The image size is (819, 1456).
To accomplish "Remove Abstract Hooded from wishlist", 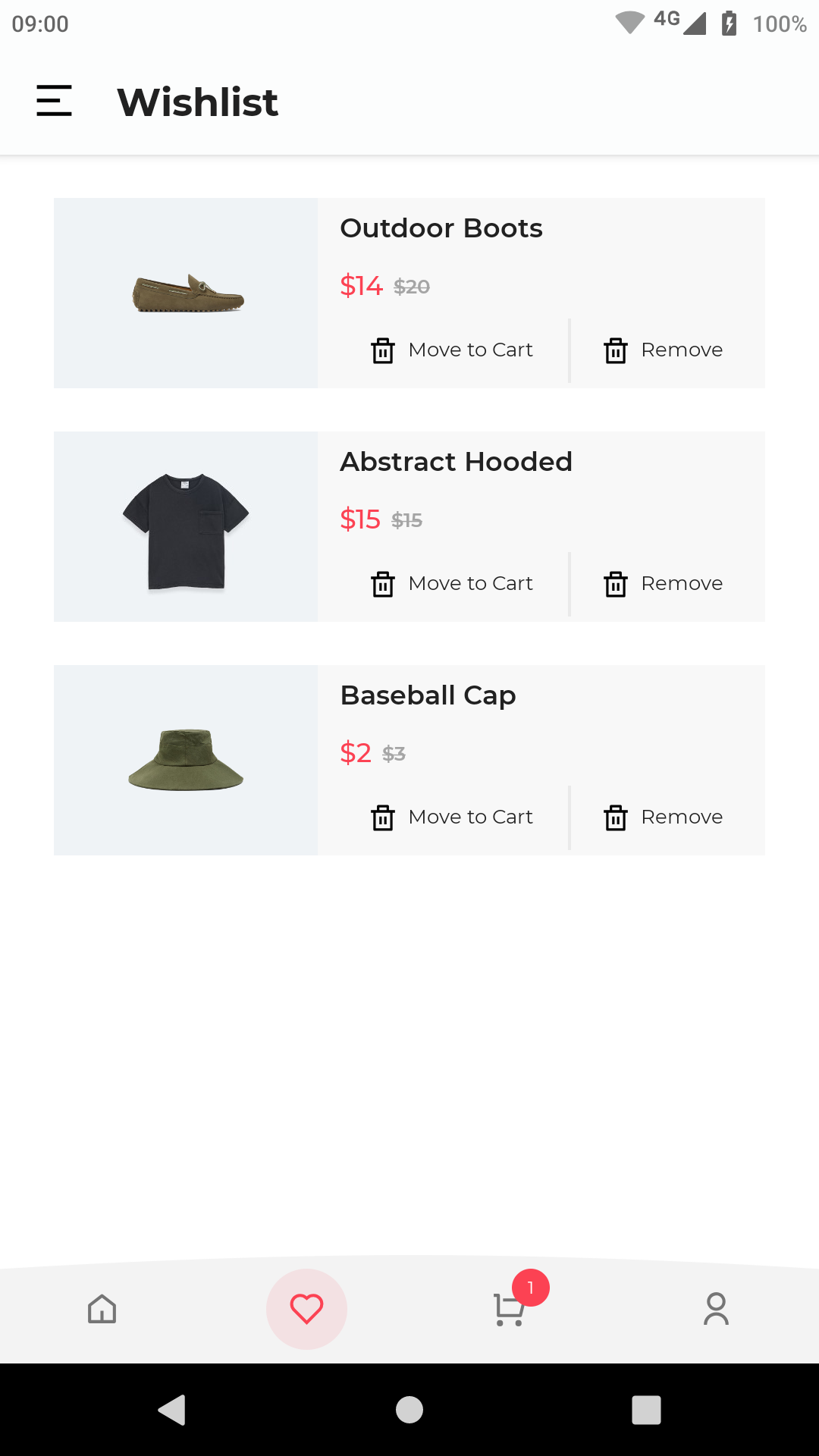I will 664,584.
